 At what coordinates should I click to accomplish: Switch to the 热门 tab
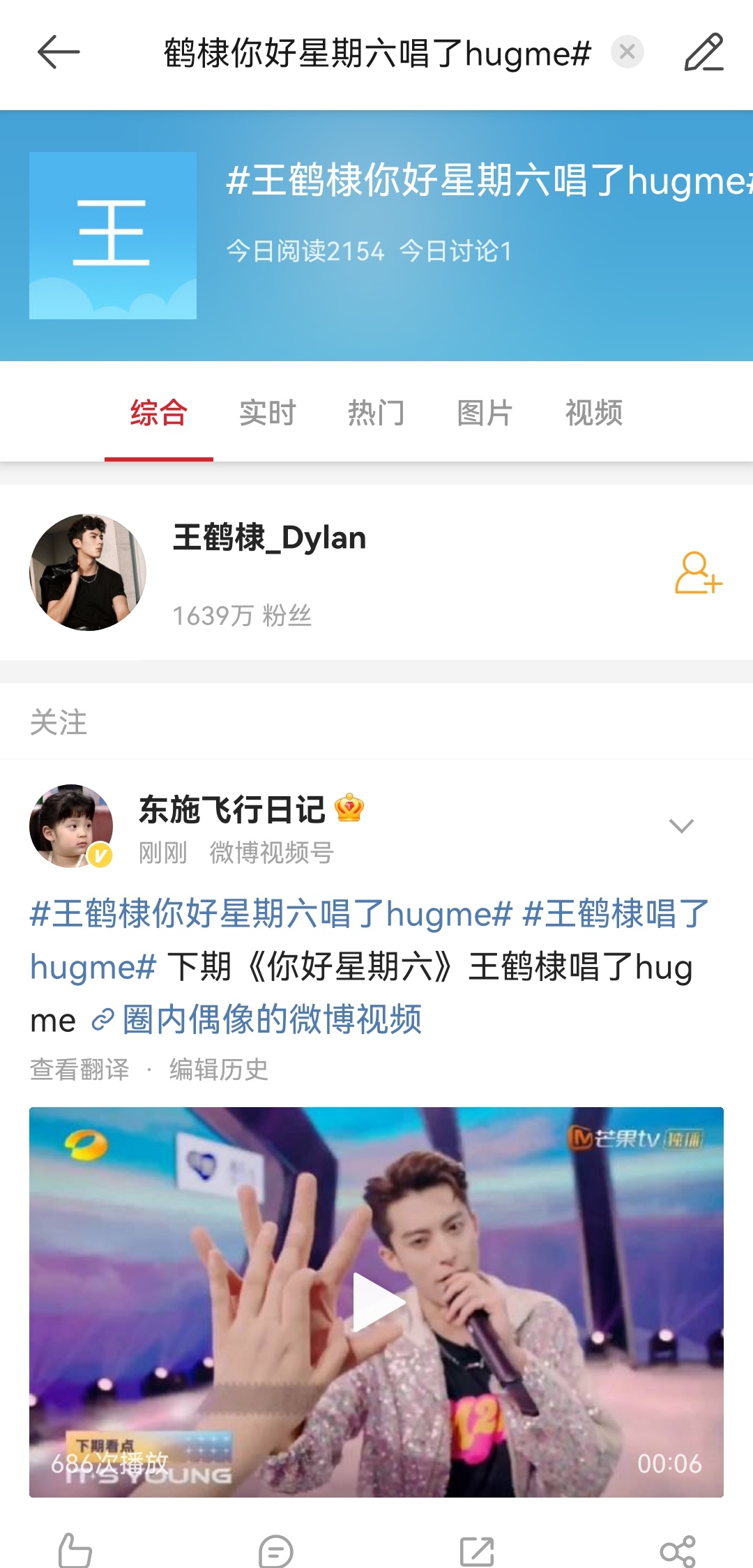(376, 413)
